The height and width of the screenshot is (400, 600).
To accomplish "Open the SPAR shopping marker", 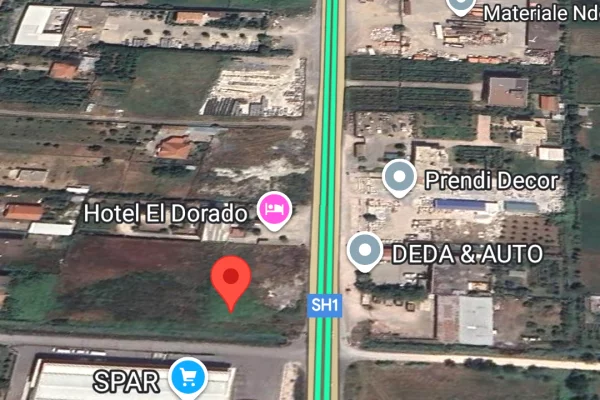I will pos(186,377).
